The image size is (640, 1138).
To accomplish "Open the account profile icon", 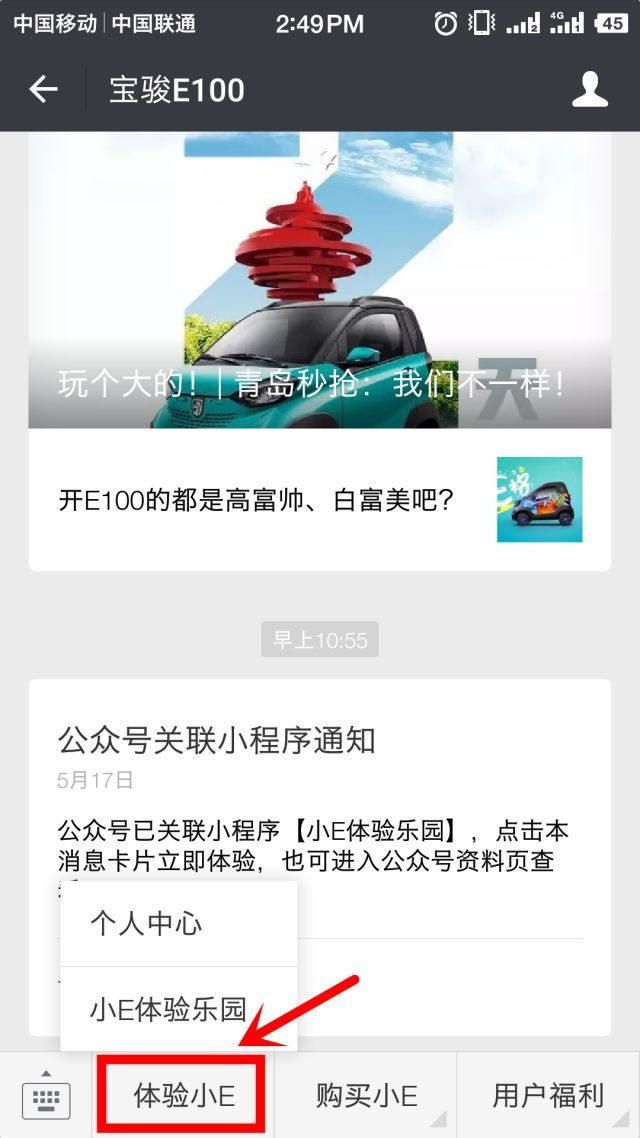I will click(x=590, y=90).
